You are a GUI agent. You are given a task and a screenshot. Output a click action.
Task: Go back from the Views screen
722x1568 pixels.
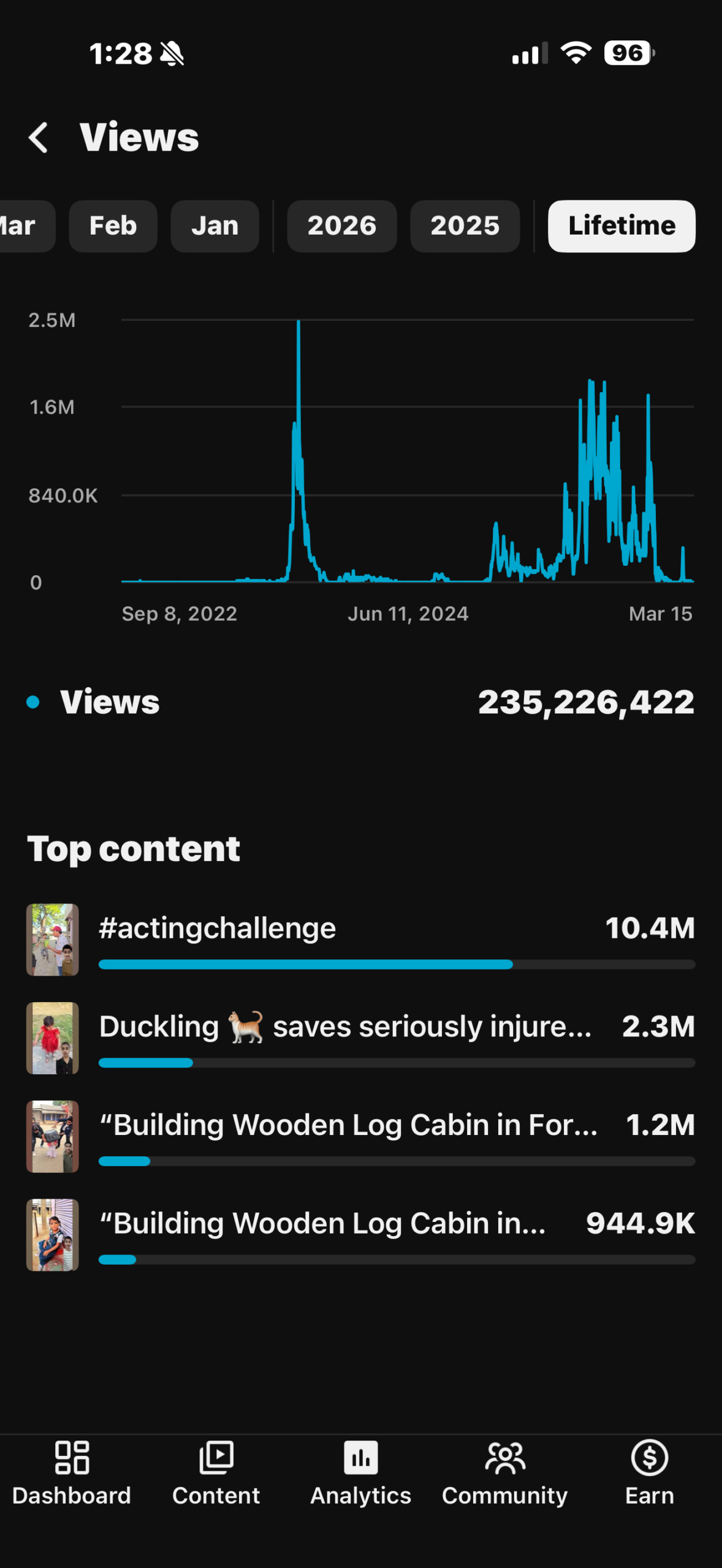38,137
